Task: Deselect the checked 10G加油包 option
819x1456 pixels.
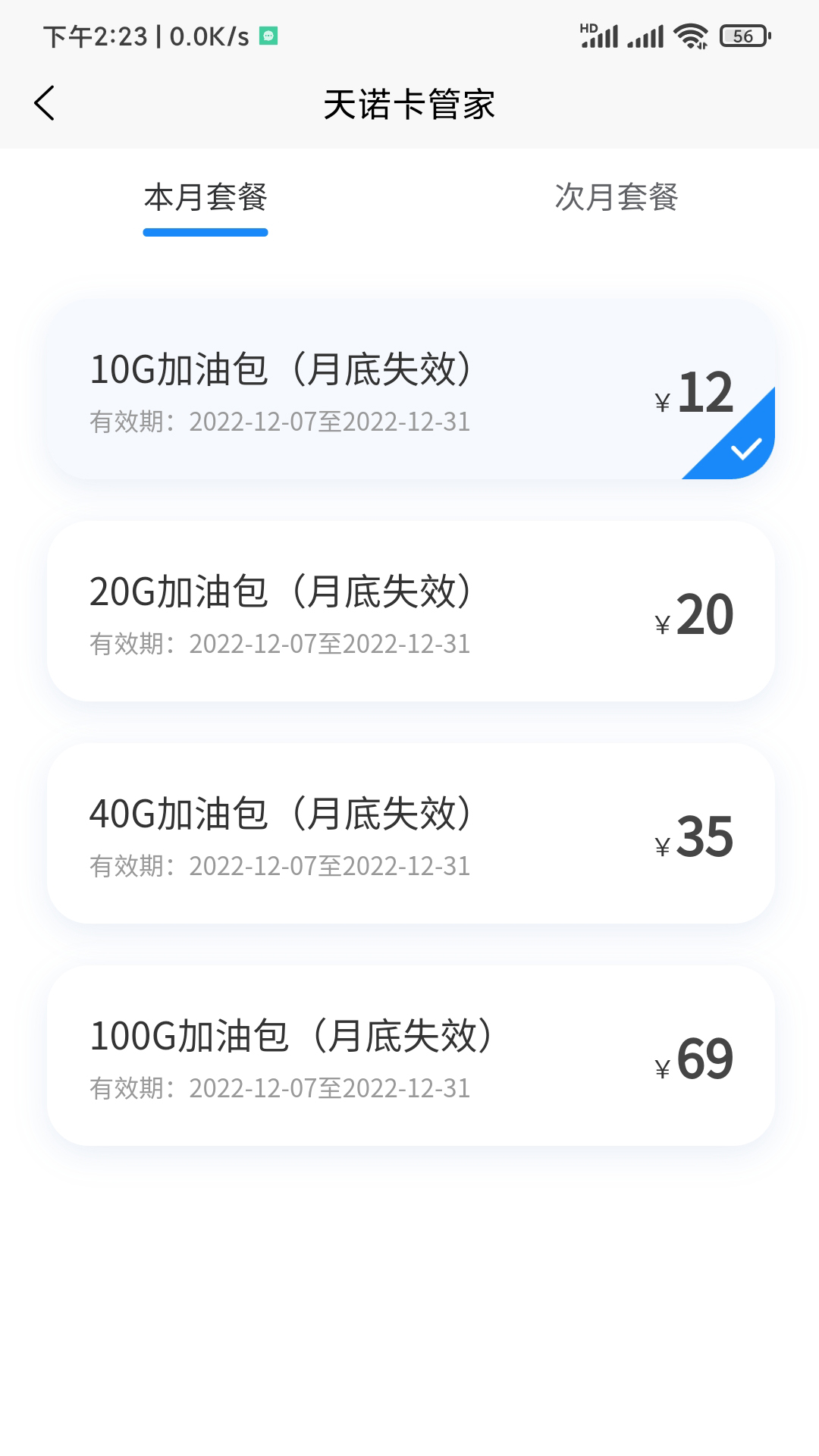Action: (x=409, y=388)
